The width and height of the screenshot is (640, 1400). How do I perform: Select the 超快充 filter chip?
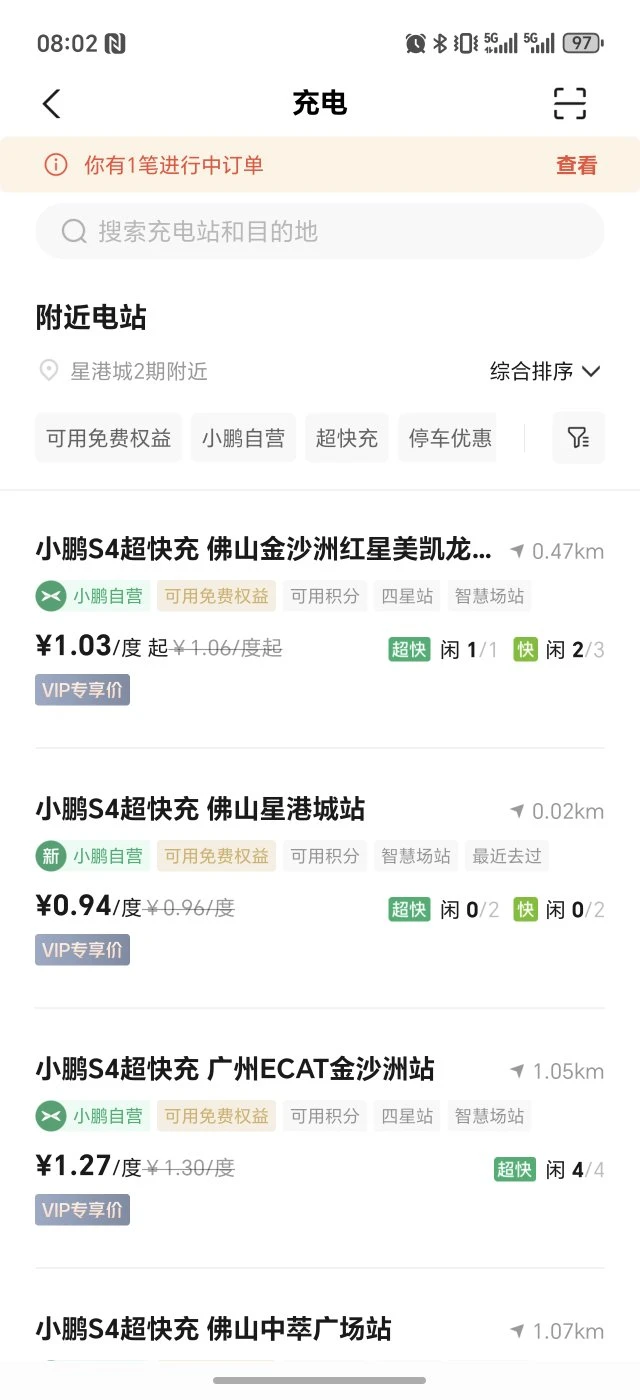click(347, 438)
